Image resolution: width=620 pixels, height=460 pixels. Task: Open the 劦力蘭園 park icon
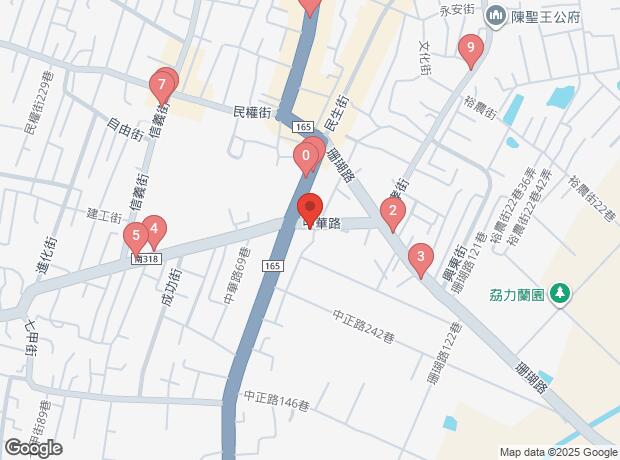tap(561, 294)
